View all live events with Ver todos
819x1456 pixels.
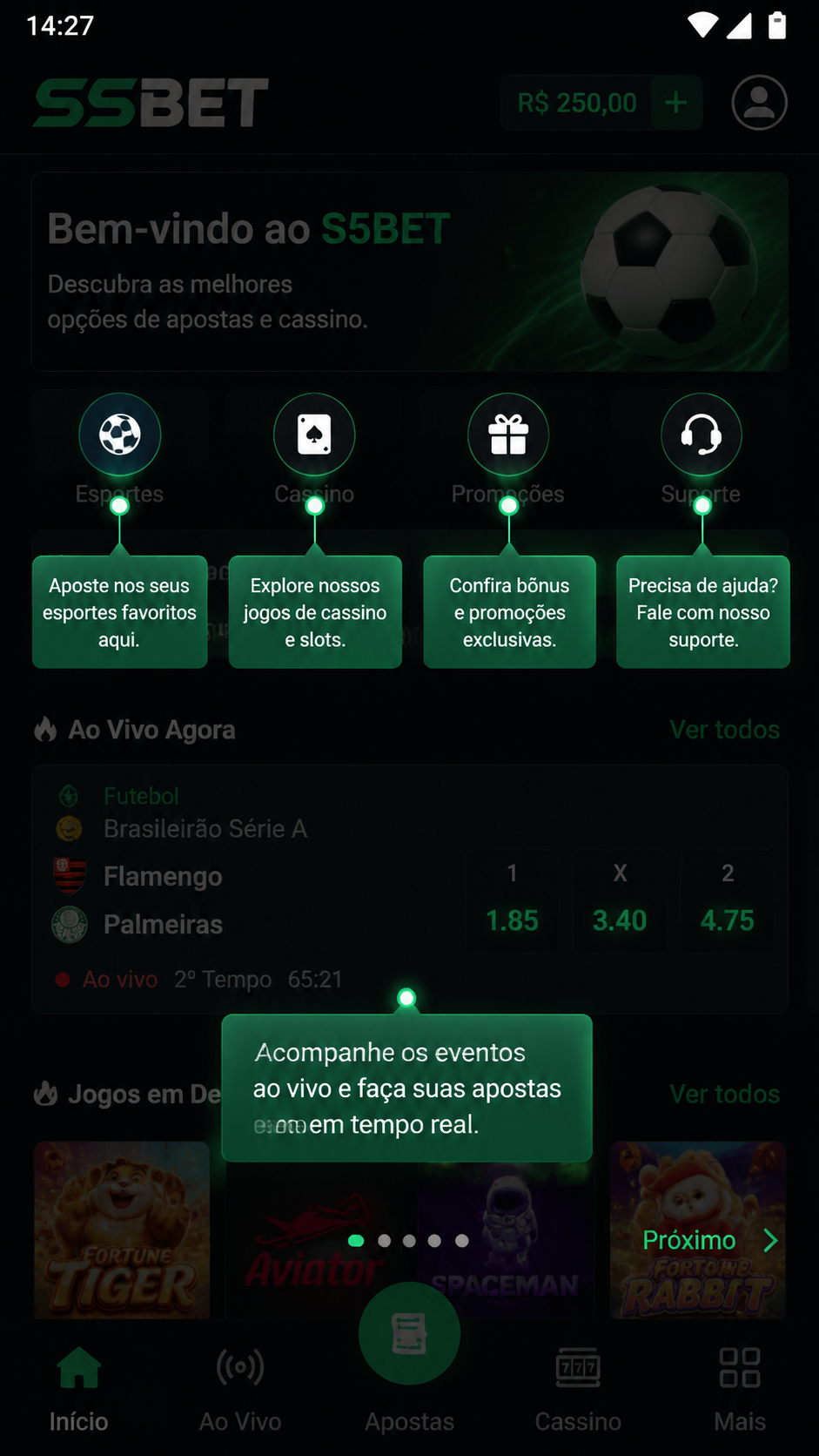724,730
